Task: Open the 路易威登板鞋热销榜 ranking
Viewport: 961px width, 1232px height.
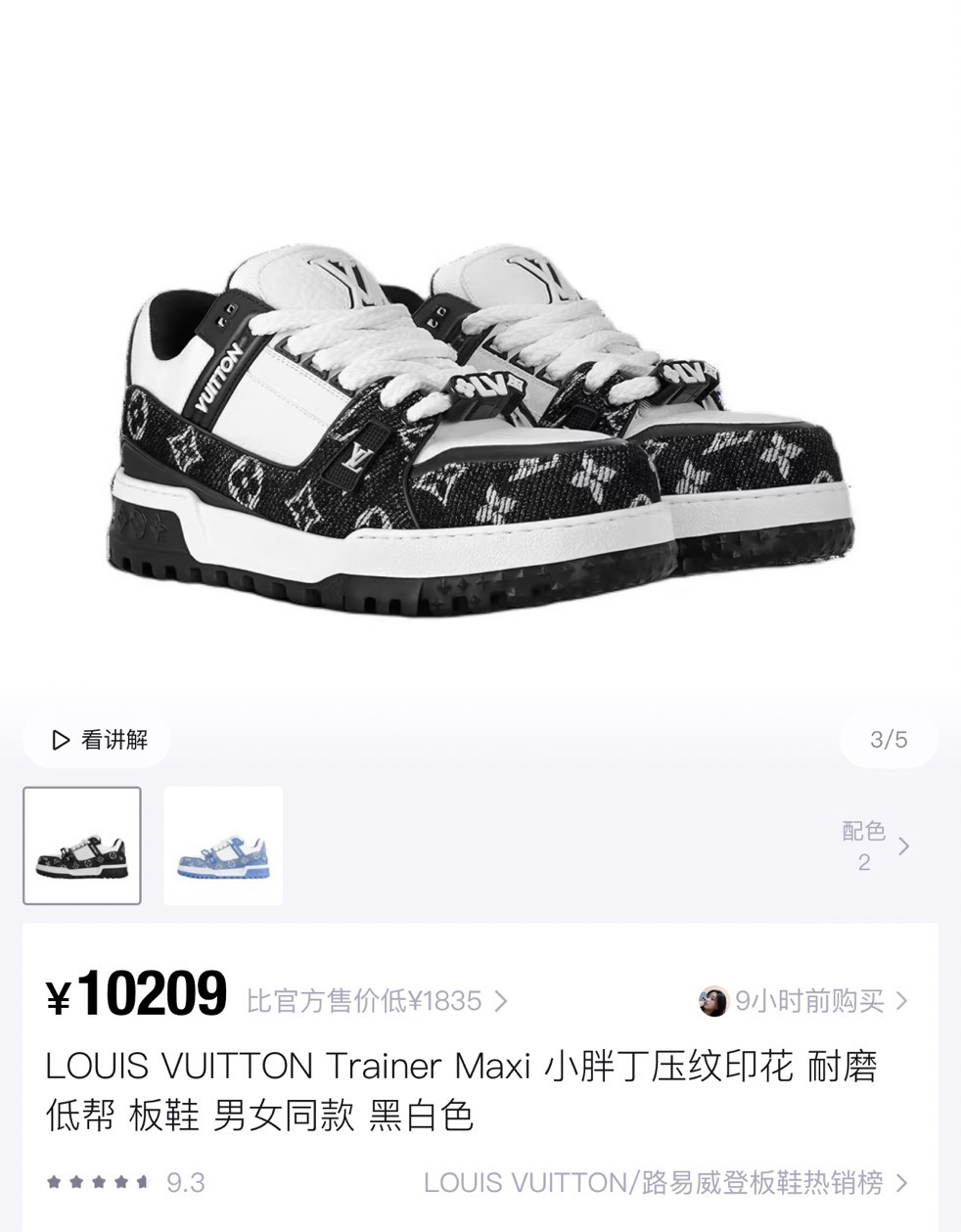Action: click(x=665, y=1183)
